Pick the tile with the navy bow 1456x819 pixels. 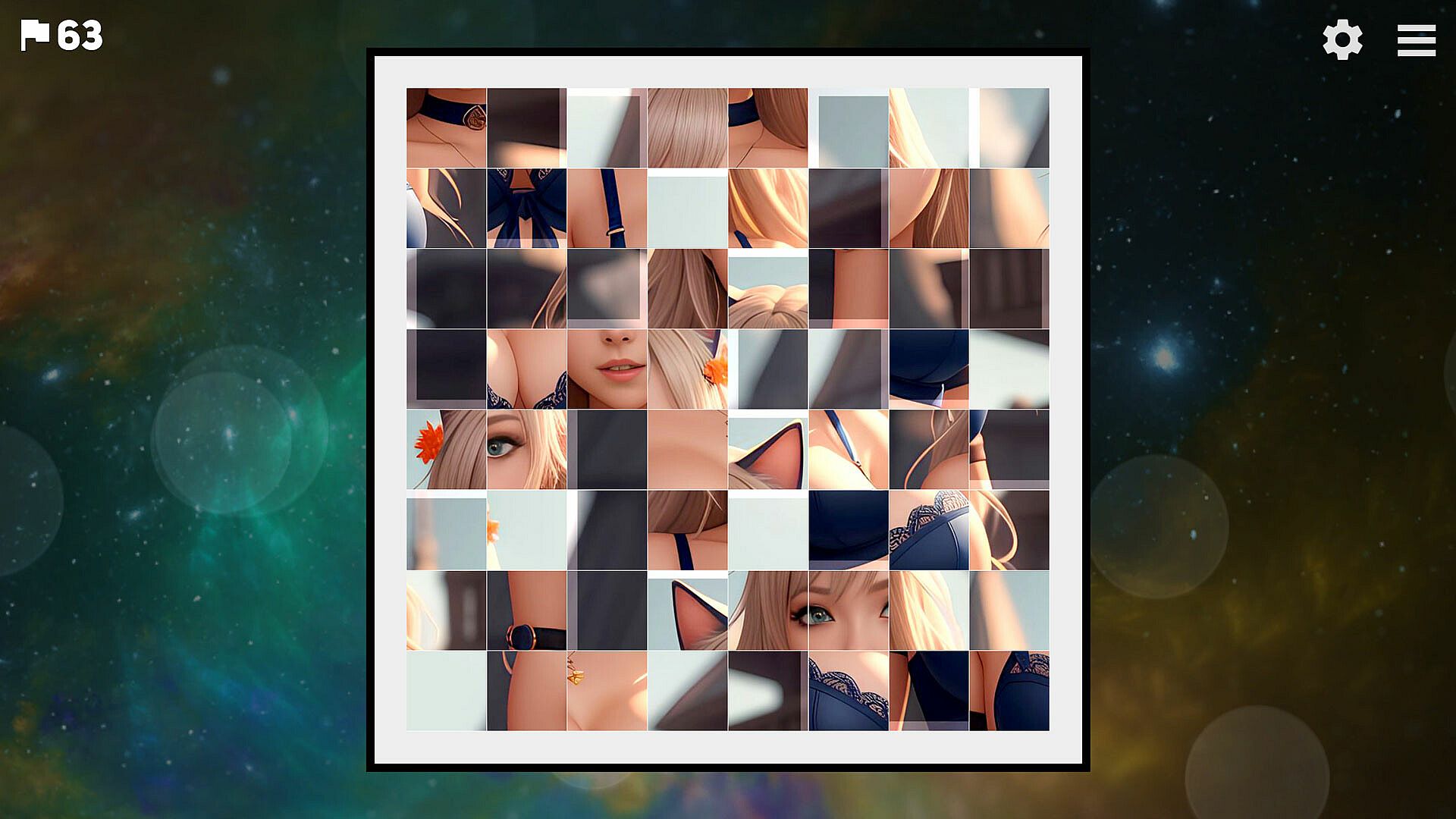click(x=526, y=208)
